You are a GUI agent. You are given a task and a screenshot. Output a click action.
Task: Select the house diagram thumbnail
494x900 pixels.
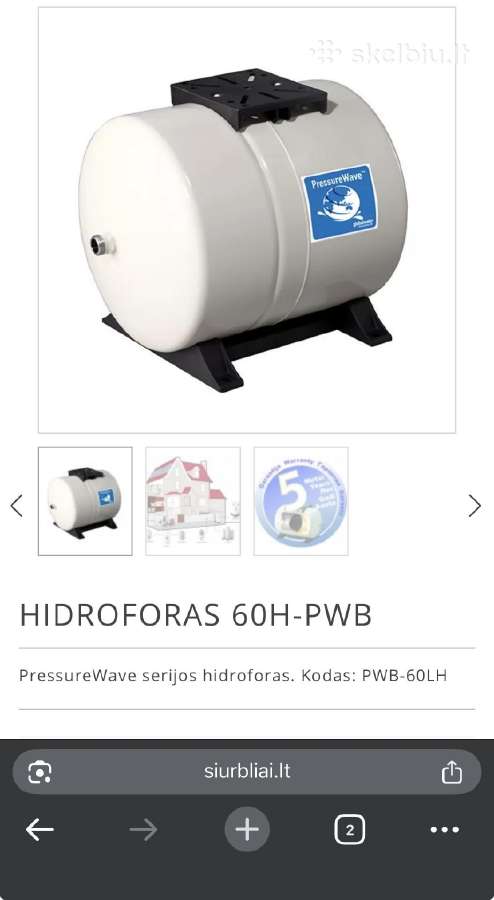point(193,501)
